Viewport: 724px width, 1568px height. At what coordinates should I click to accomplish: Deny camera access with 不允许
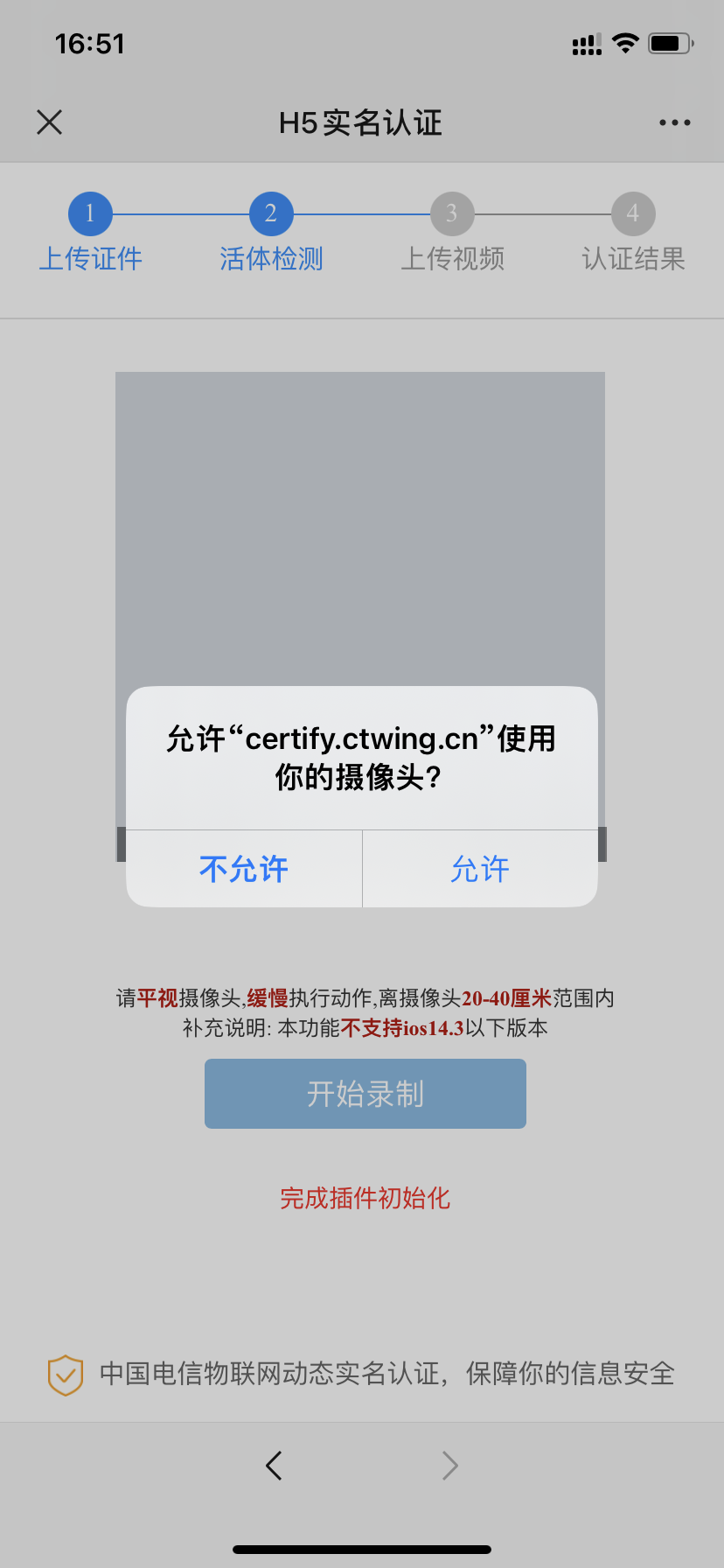tap(244, 869)
